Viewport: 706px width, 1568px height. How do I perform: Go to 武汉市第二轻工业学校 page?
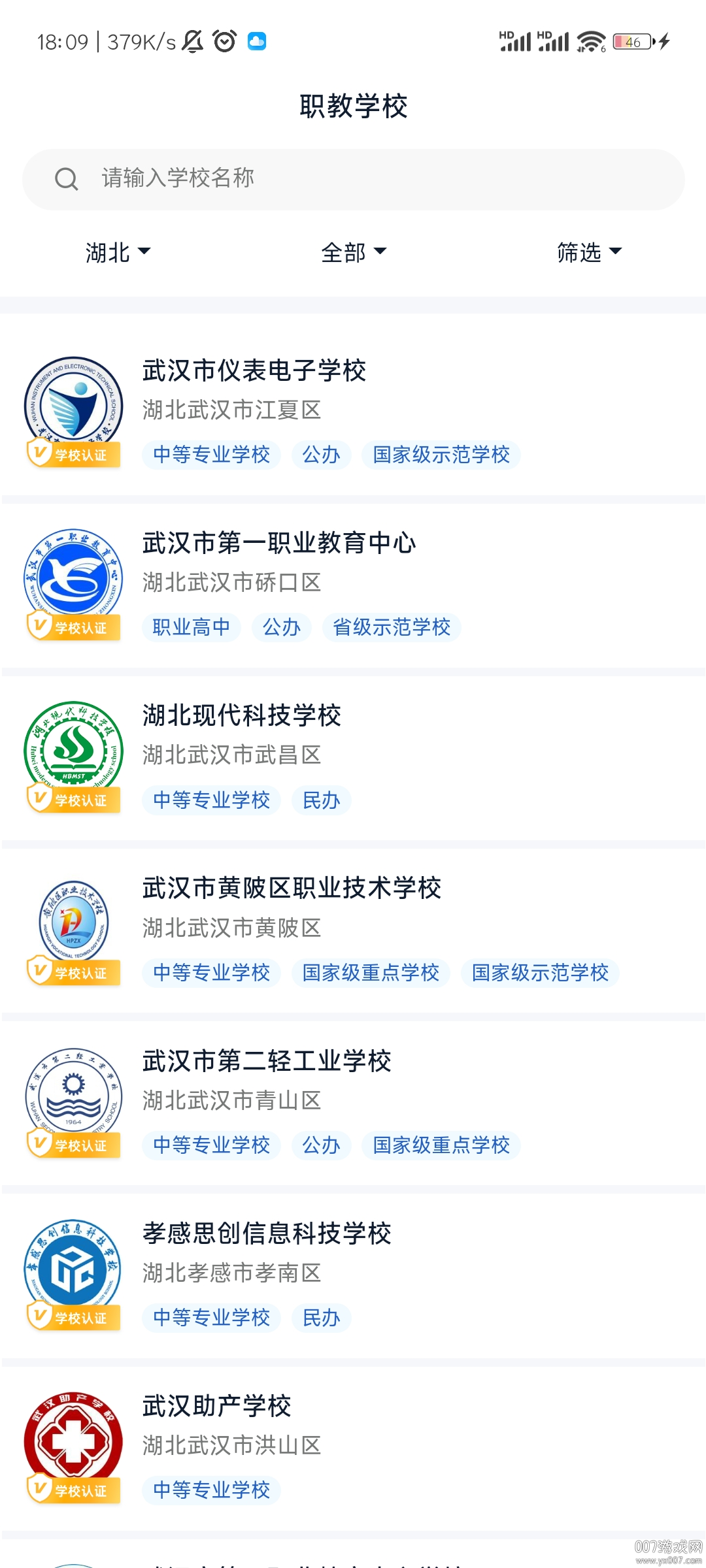click(267, 1062)
